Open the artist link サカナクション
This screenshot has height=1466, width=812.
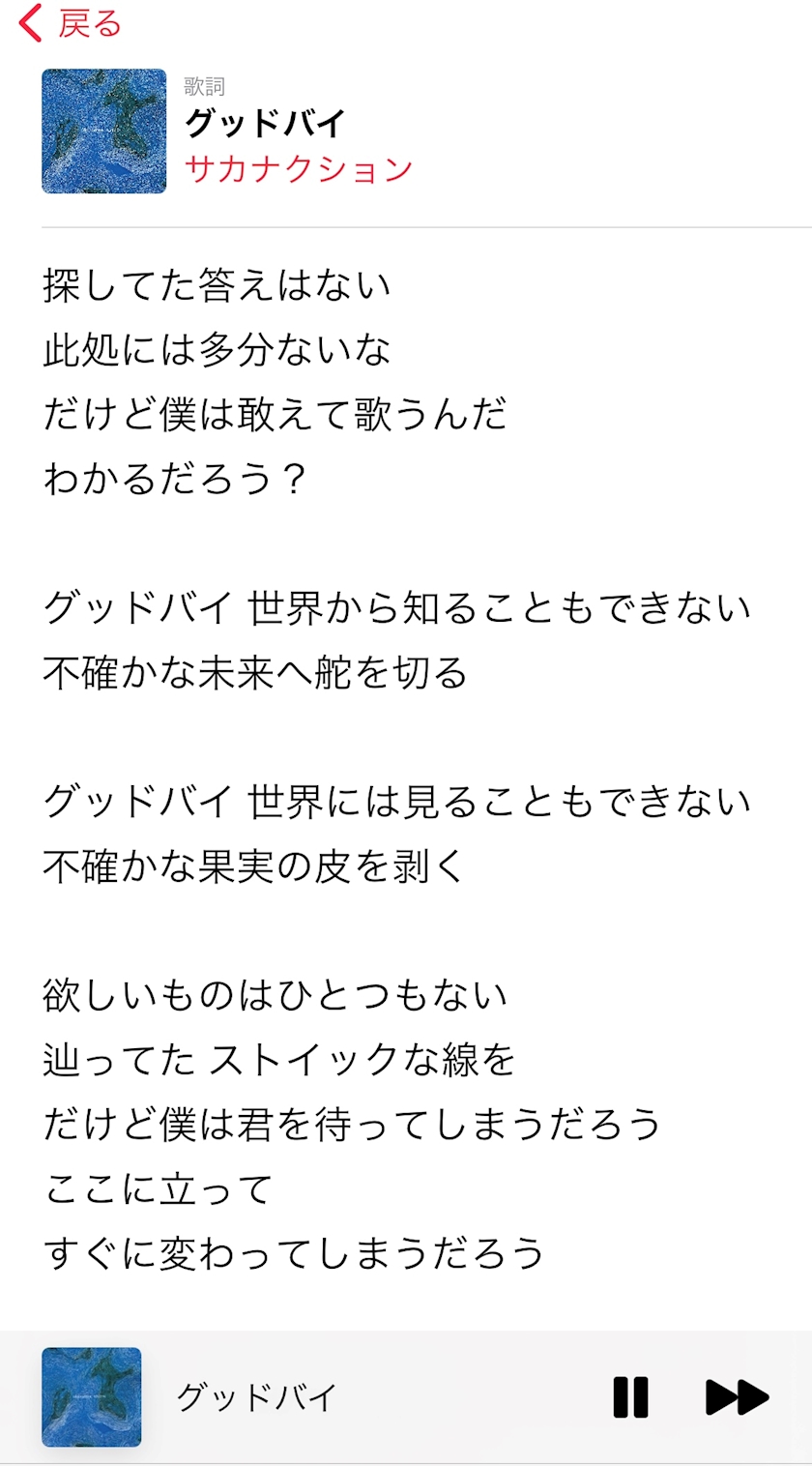click(299, 169)
